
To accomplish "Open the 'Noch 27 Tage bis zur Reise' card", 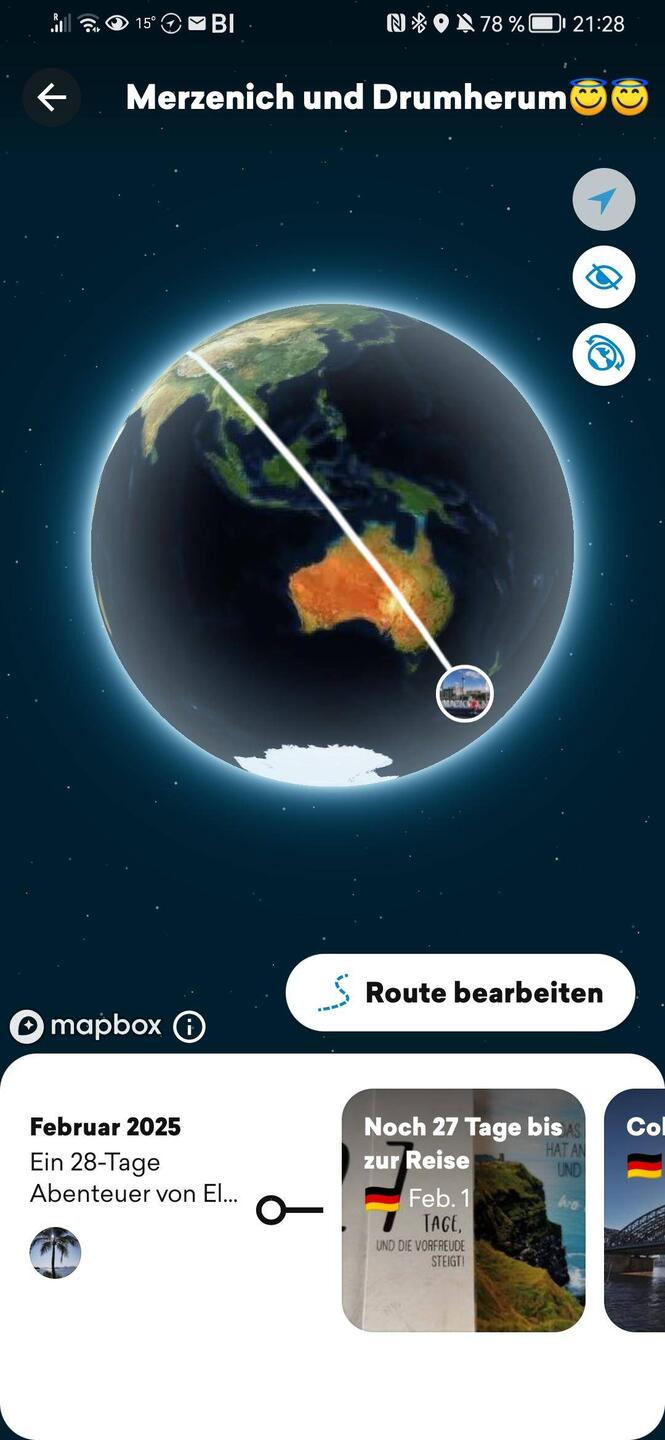I will tap(463, 1210).
